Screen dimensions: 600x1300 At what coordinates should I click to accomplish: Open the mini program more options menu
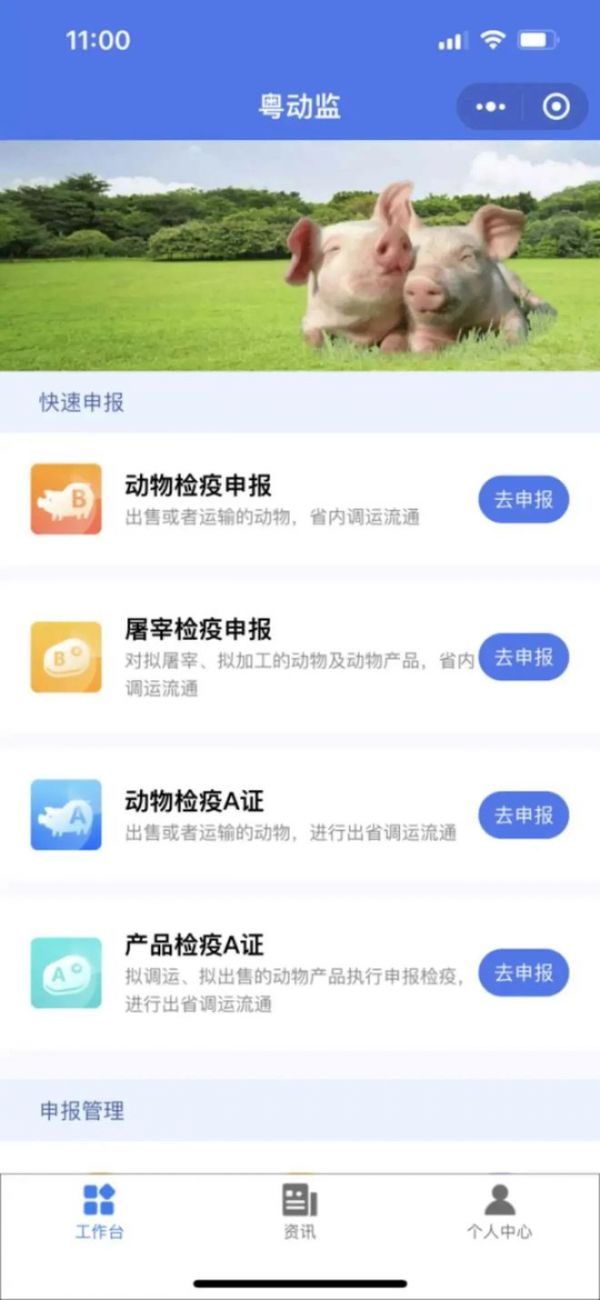coord(491,107)
